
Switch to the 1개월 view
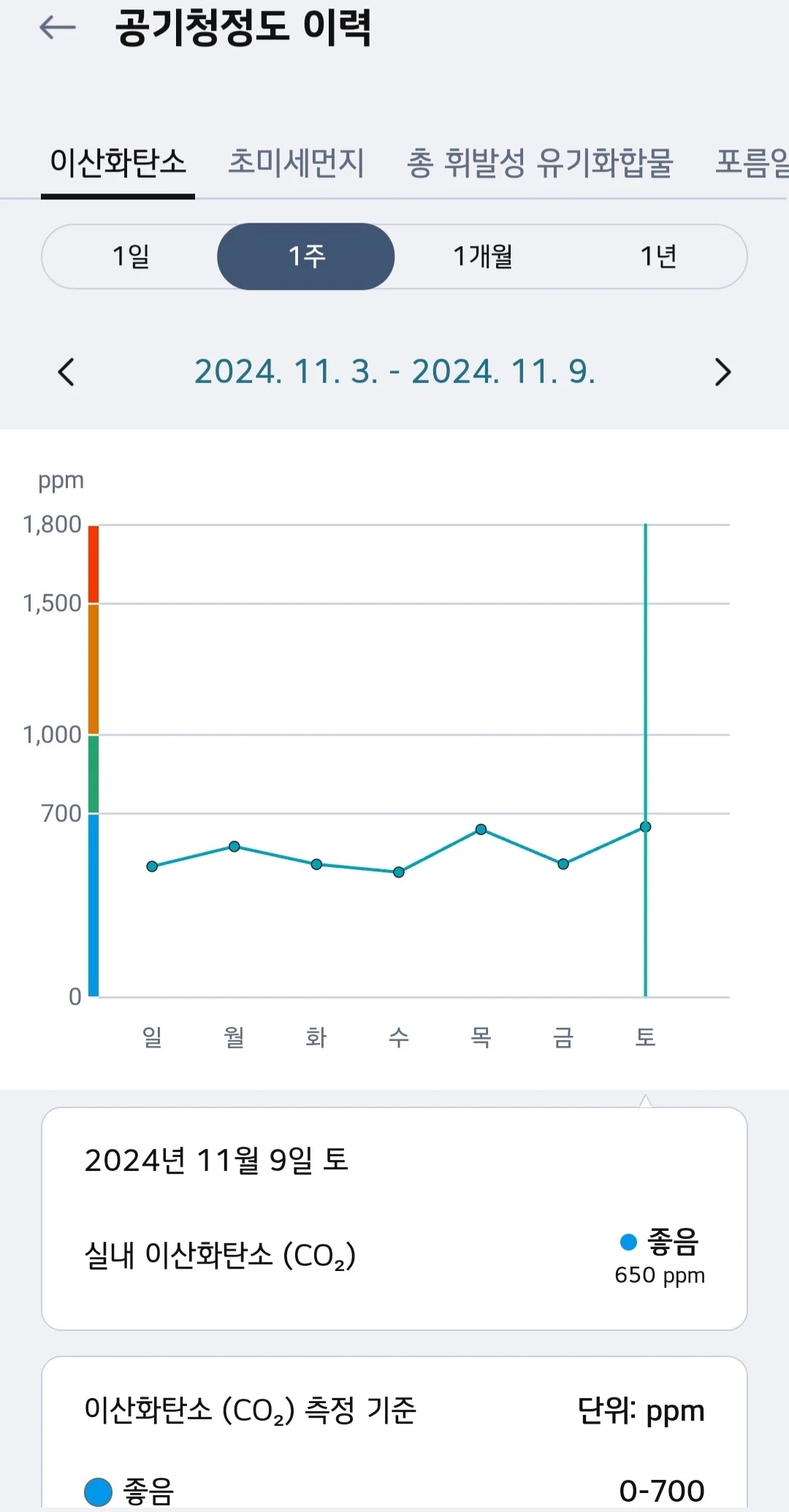[483, 256]
